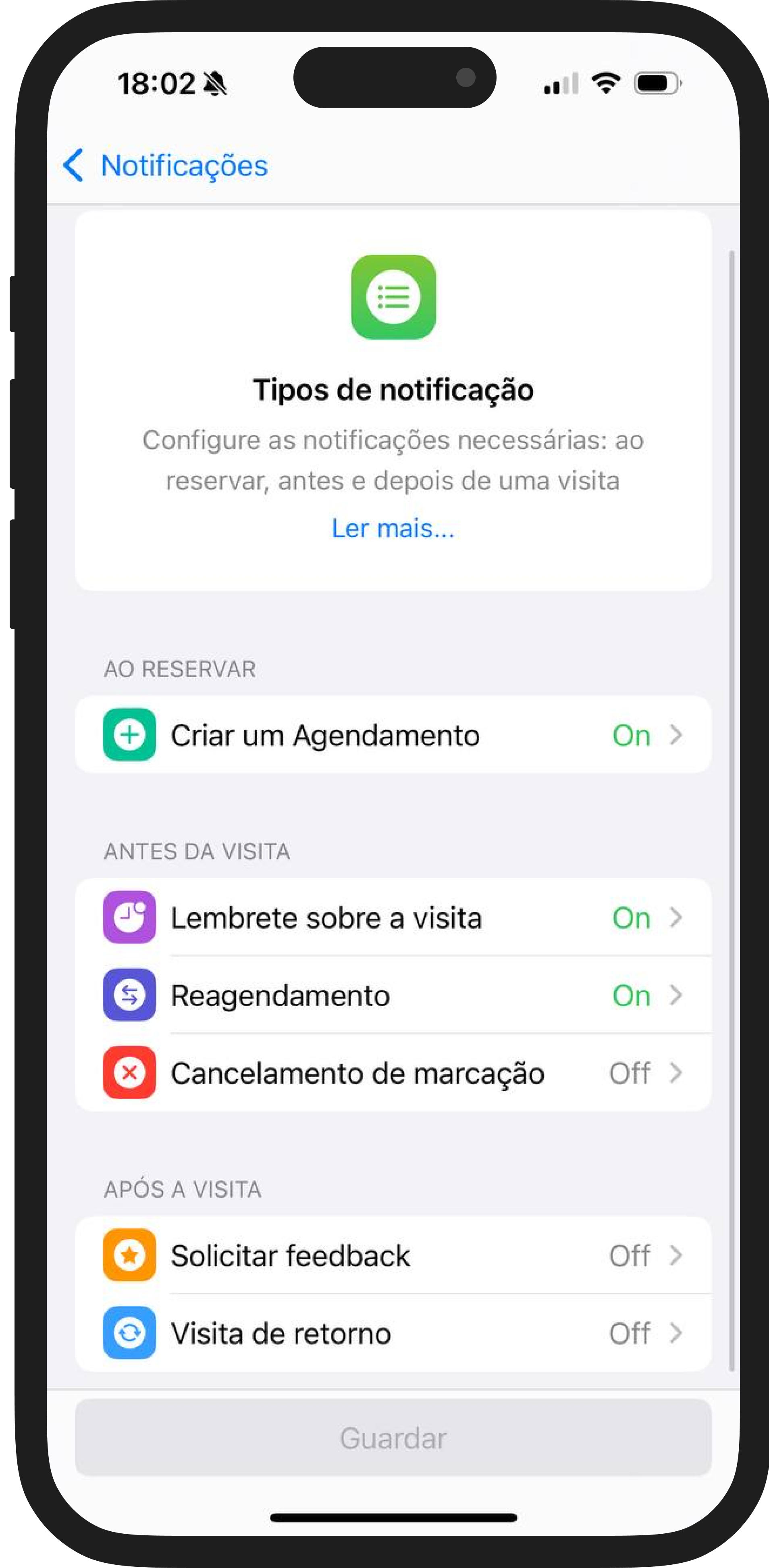Open Criar um Agendamento settings
The image size is (769, 1568).
pos(393,735)
